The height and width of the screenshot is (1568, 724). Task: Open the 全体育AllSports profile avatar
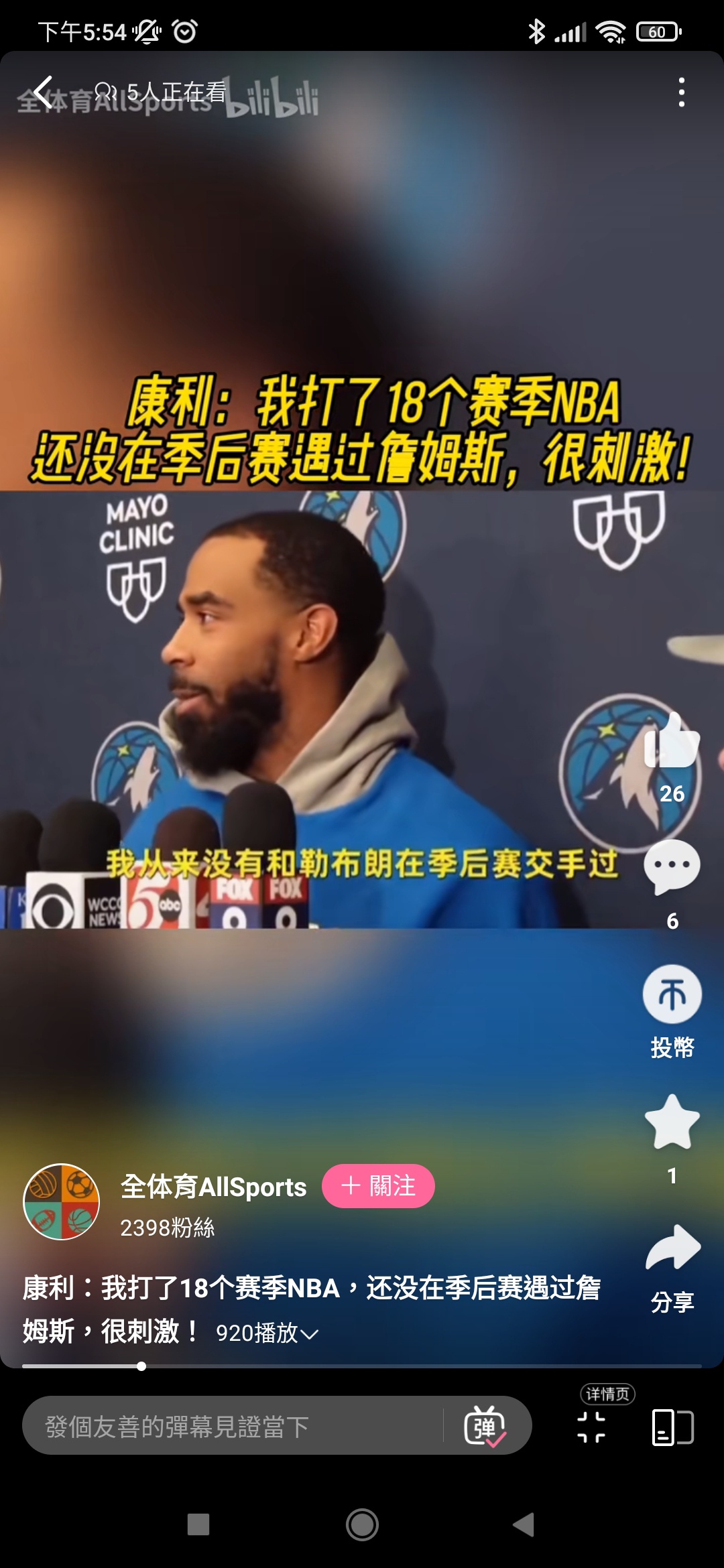point(62,1201)
